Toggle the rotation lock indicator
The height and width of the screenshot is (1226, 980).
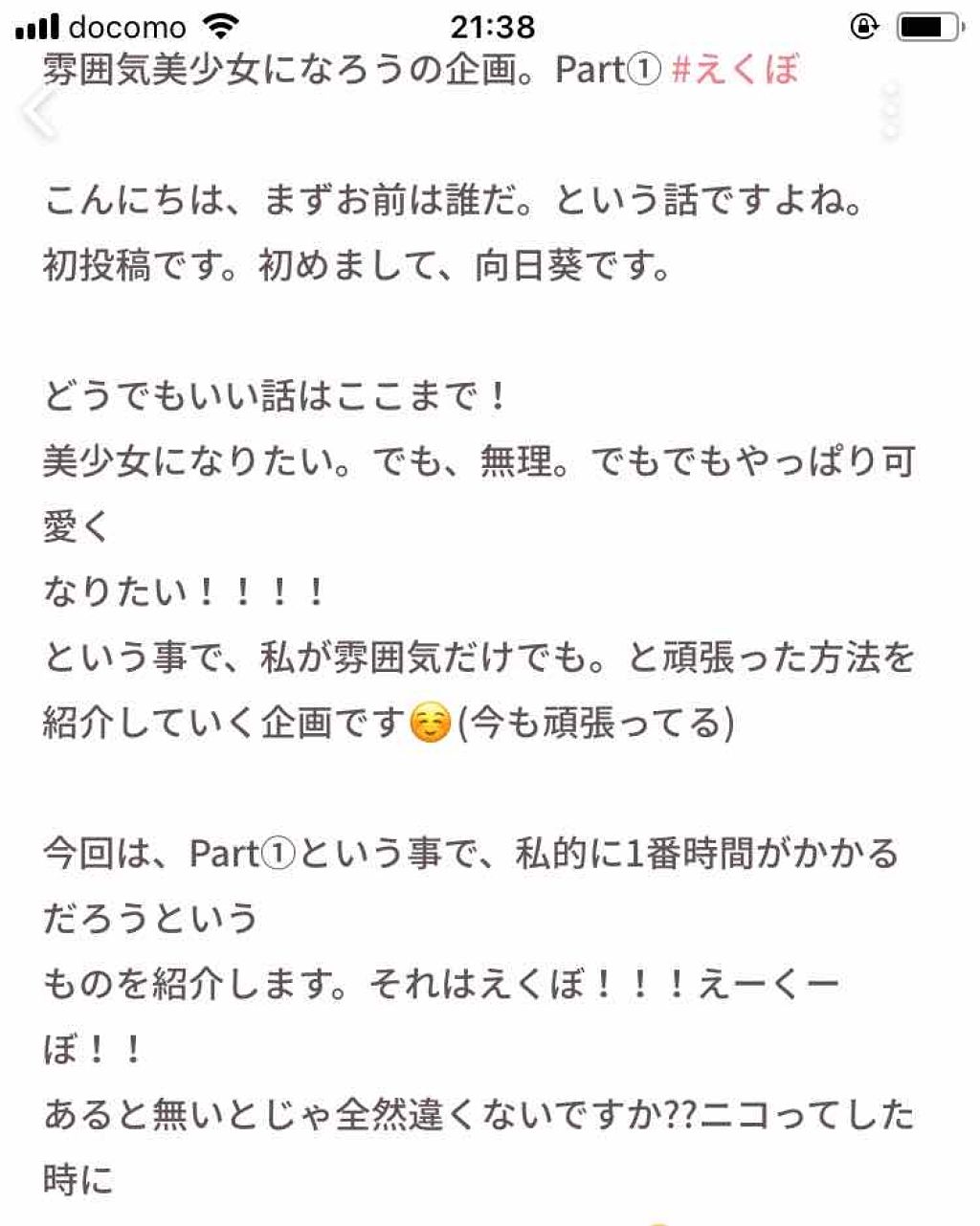[862, 27]
